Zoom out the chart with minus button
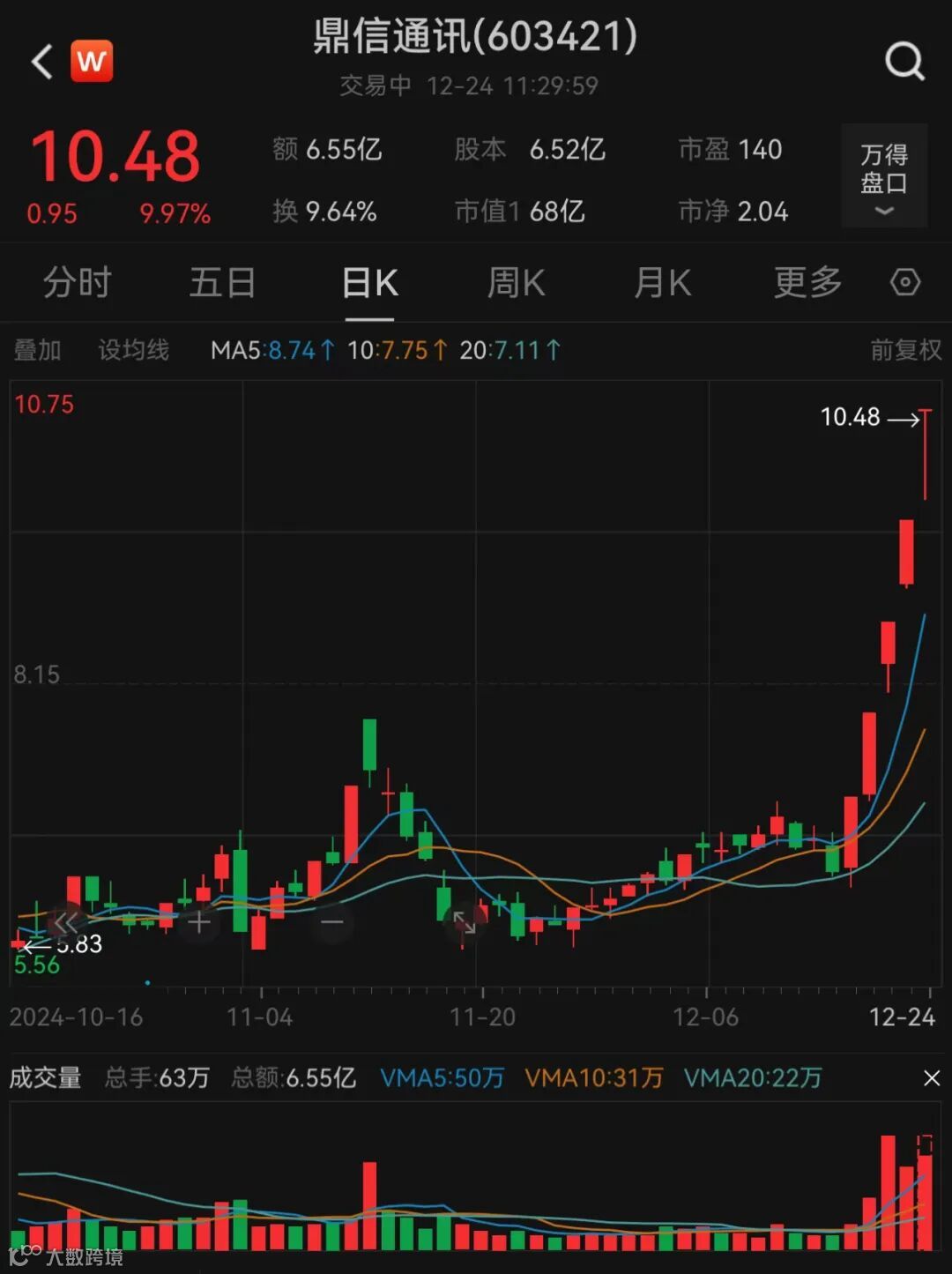 click(332, 923)
